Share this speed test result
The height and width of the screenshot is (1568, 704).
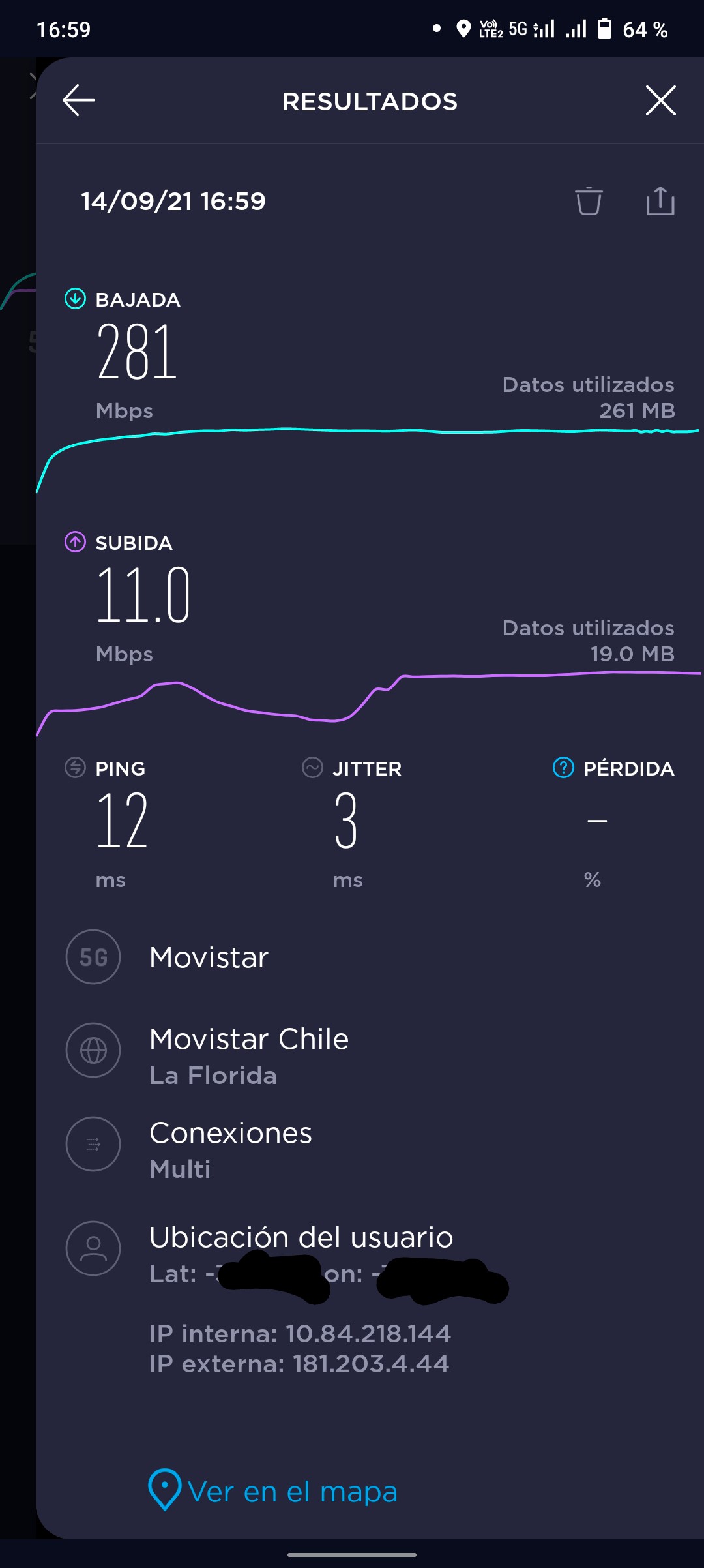coord(660,201)
